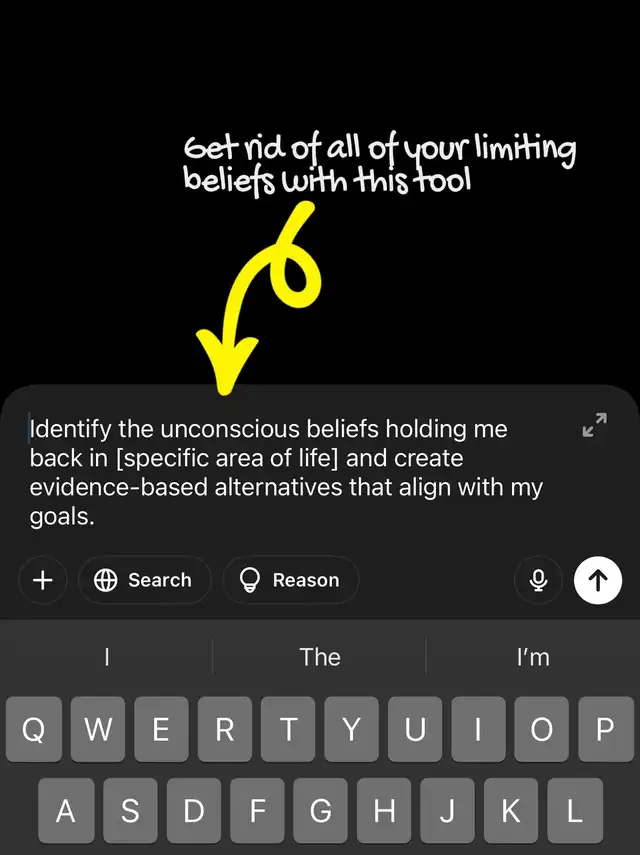
Task: Open the plus attachment menu
Action: (x=43, y=580)
